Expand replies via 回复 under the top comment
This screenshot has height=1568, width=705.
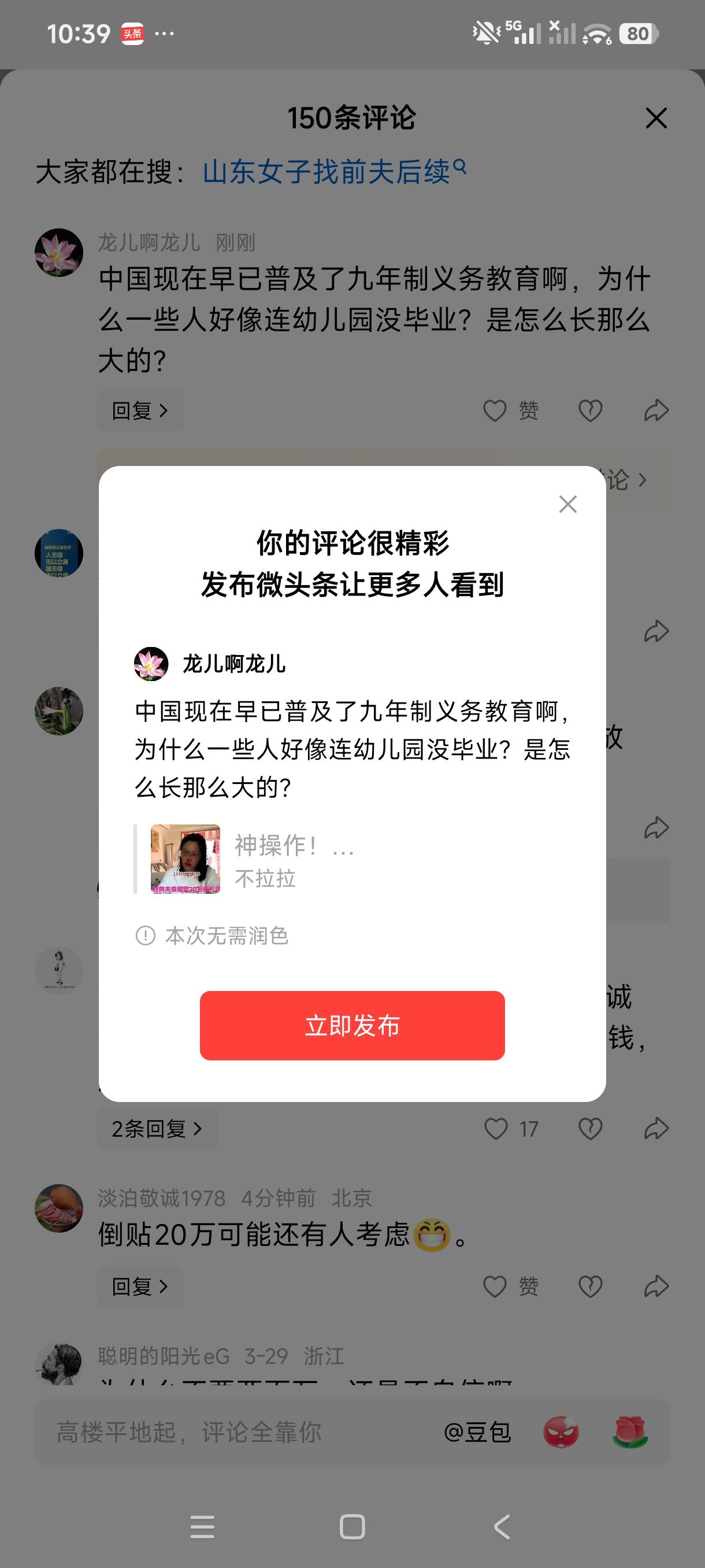pos(139,411)
